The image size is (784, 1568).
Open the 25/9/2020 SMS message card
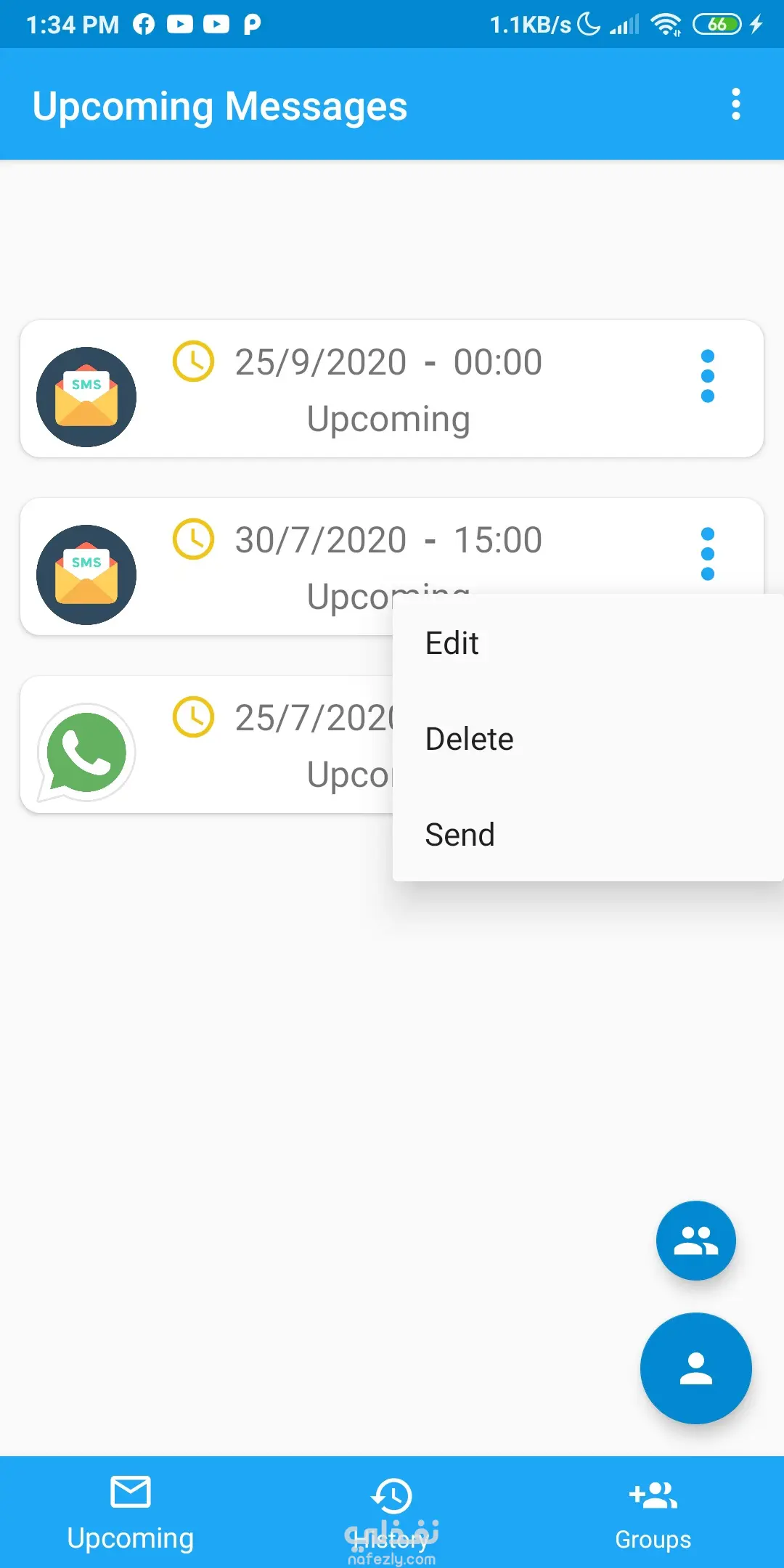(x=363, y=389)
